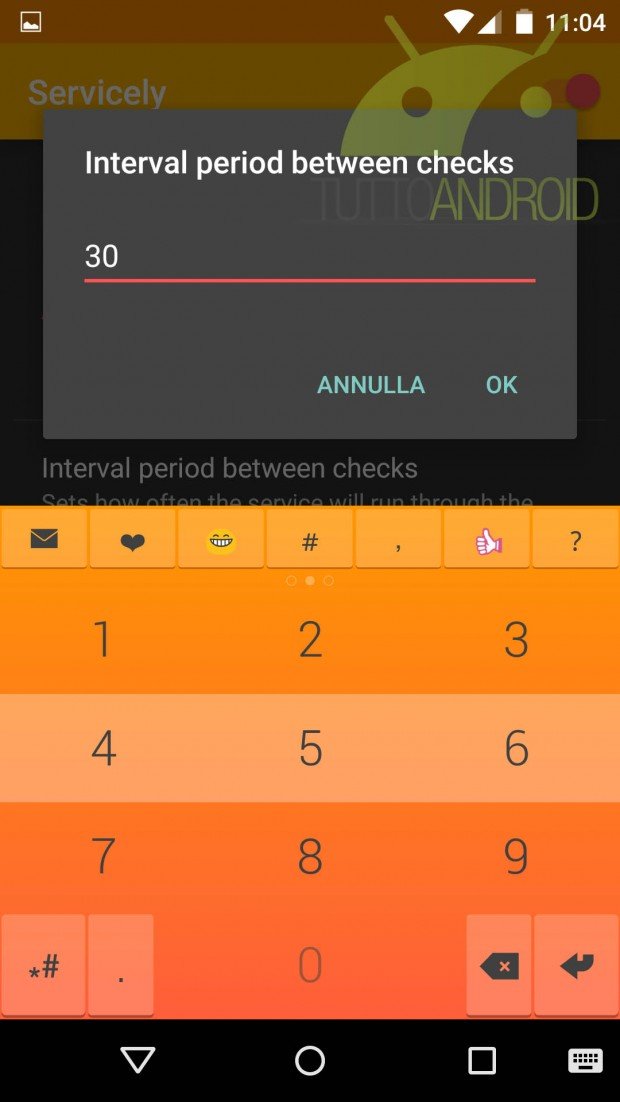
Task: Tap the interval value text field
Action: [309, 257]
